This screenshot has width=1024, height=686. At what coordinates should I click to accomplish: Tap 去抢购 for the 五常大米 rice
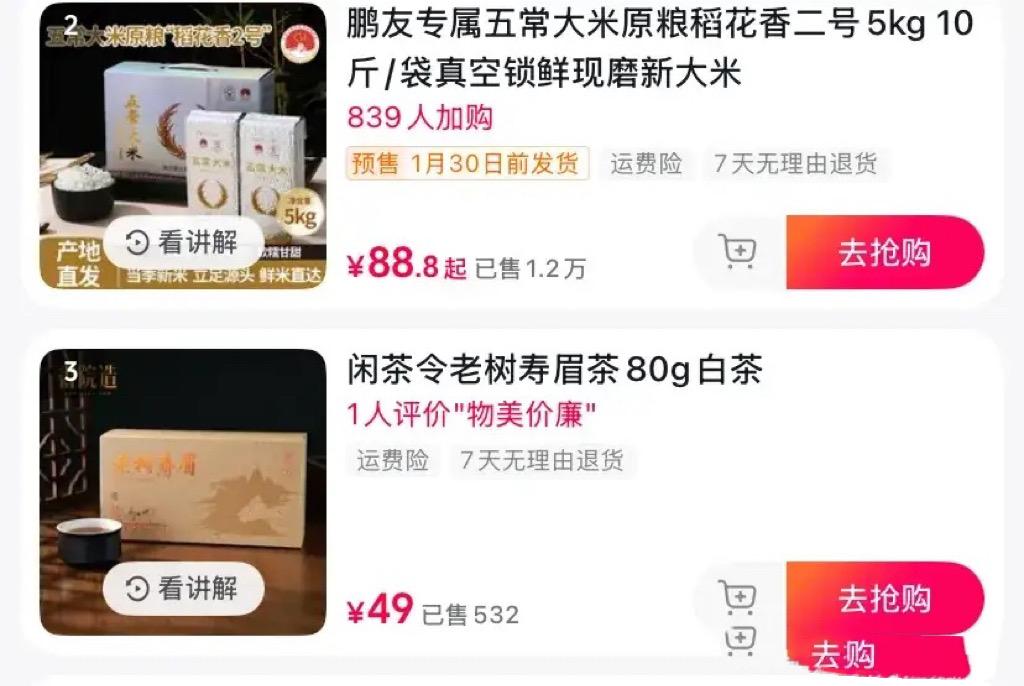(884, 253)
